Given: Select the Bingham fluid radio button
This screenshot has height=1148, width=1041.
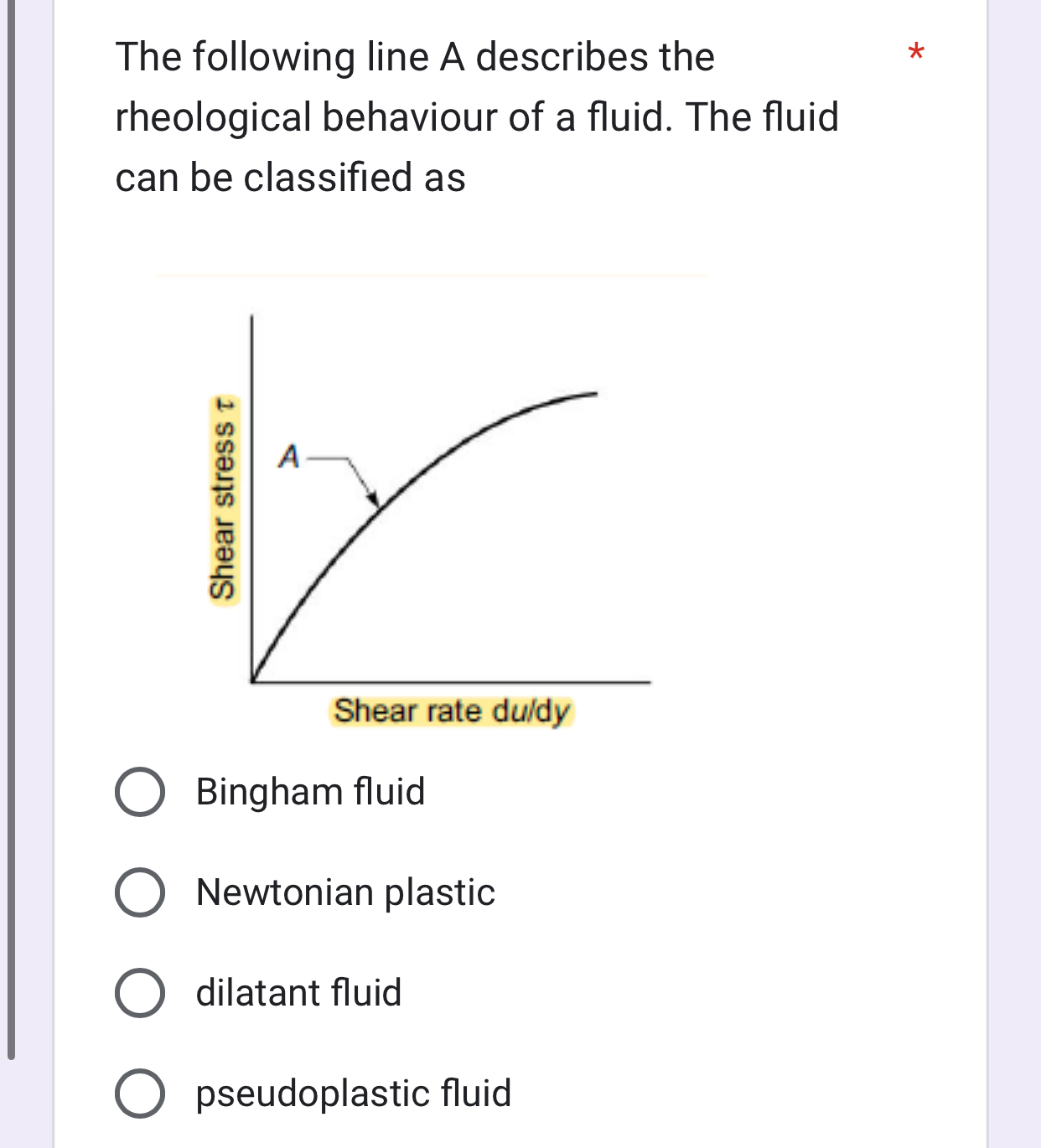Looking at the screenshot, I should [x=142, y=793].
